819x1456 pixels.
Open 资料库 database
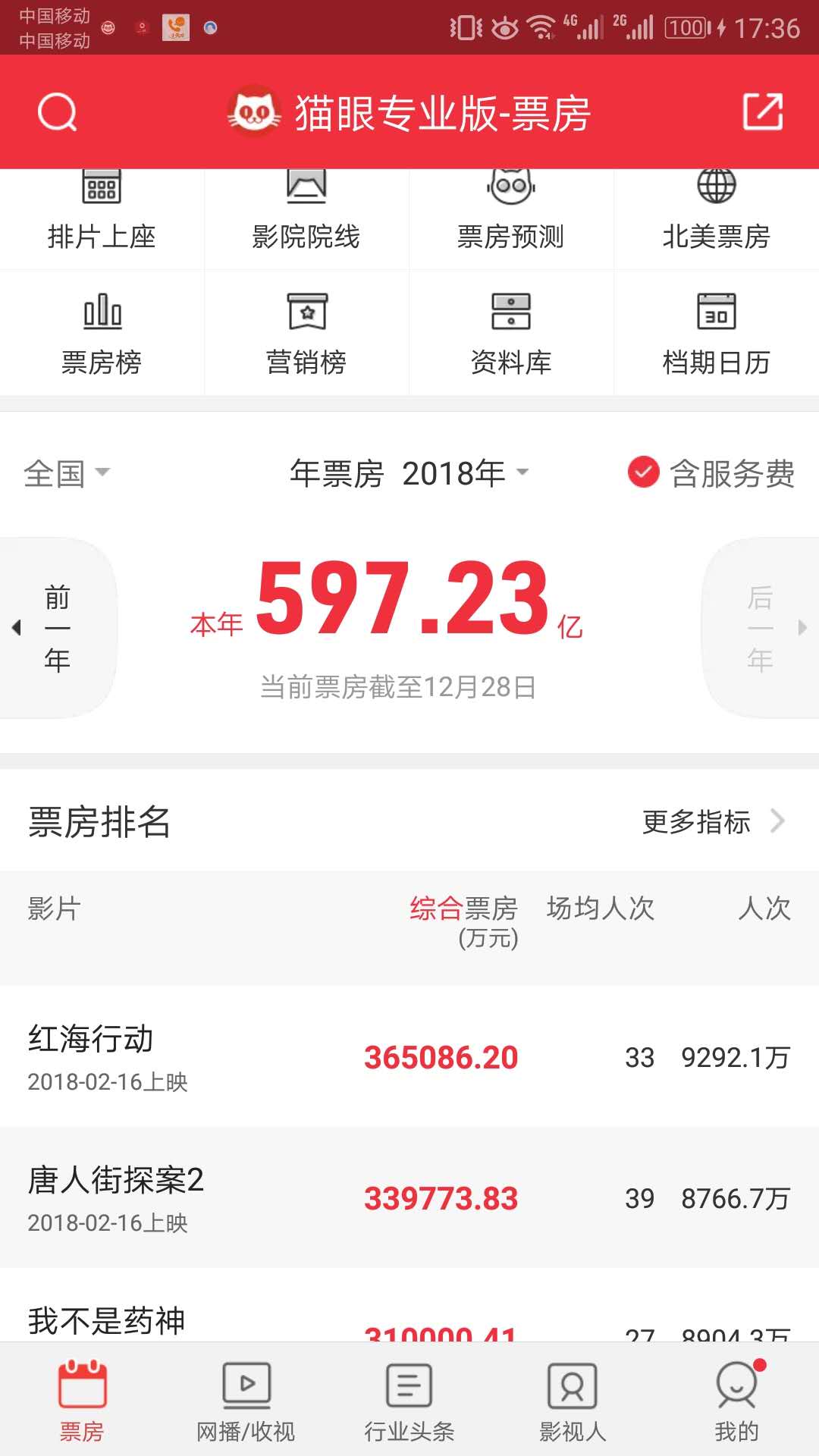pyautogui.click(x=511, y=334)
